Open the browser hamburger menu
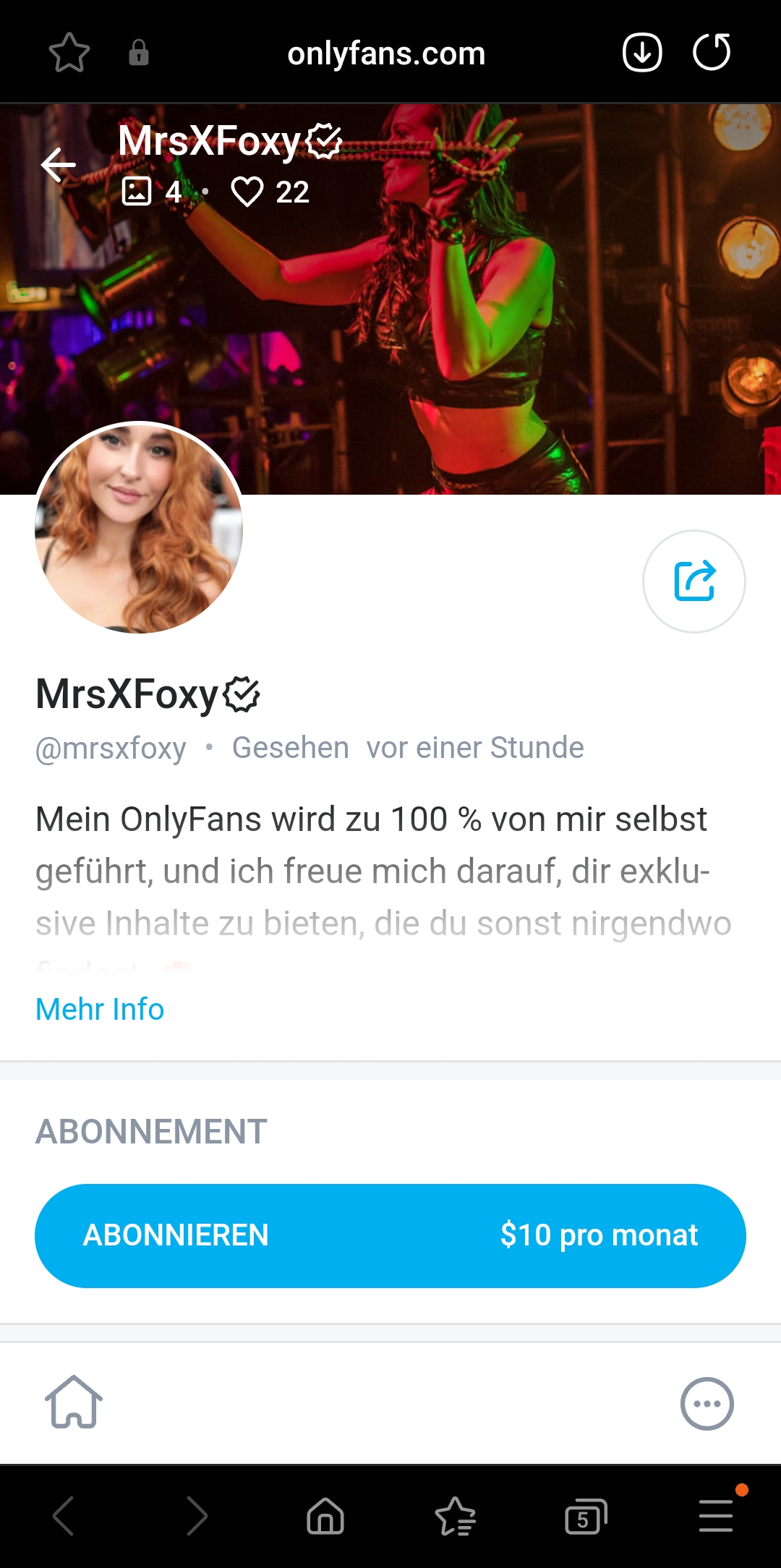 pyautogui.click(x=716, y=1516)
